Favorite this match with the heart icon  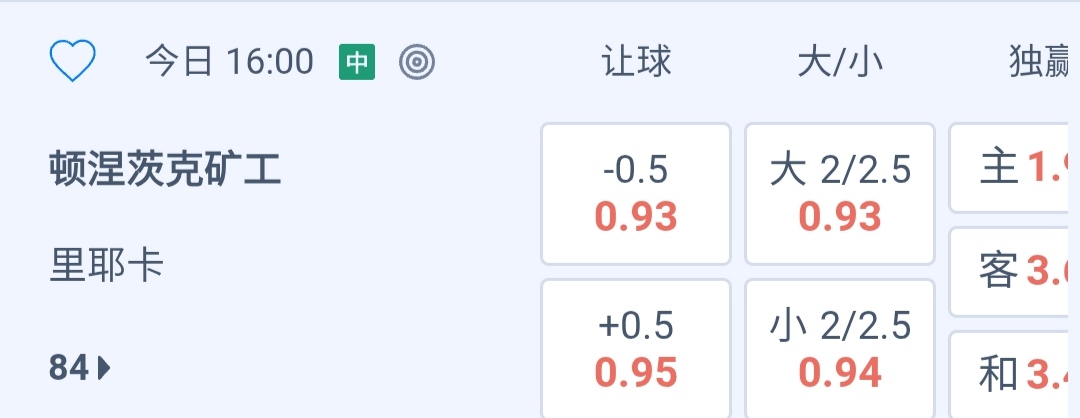[73, 62]
